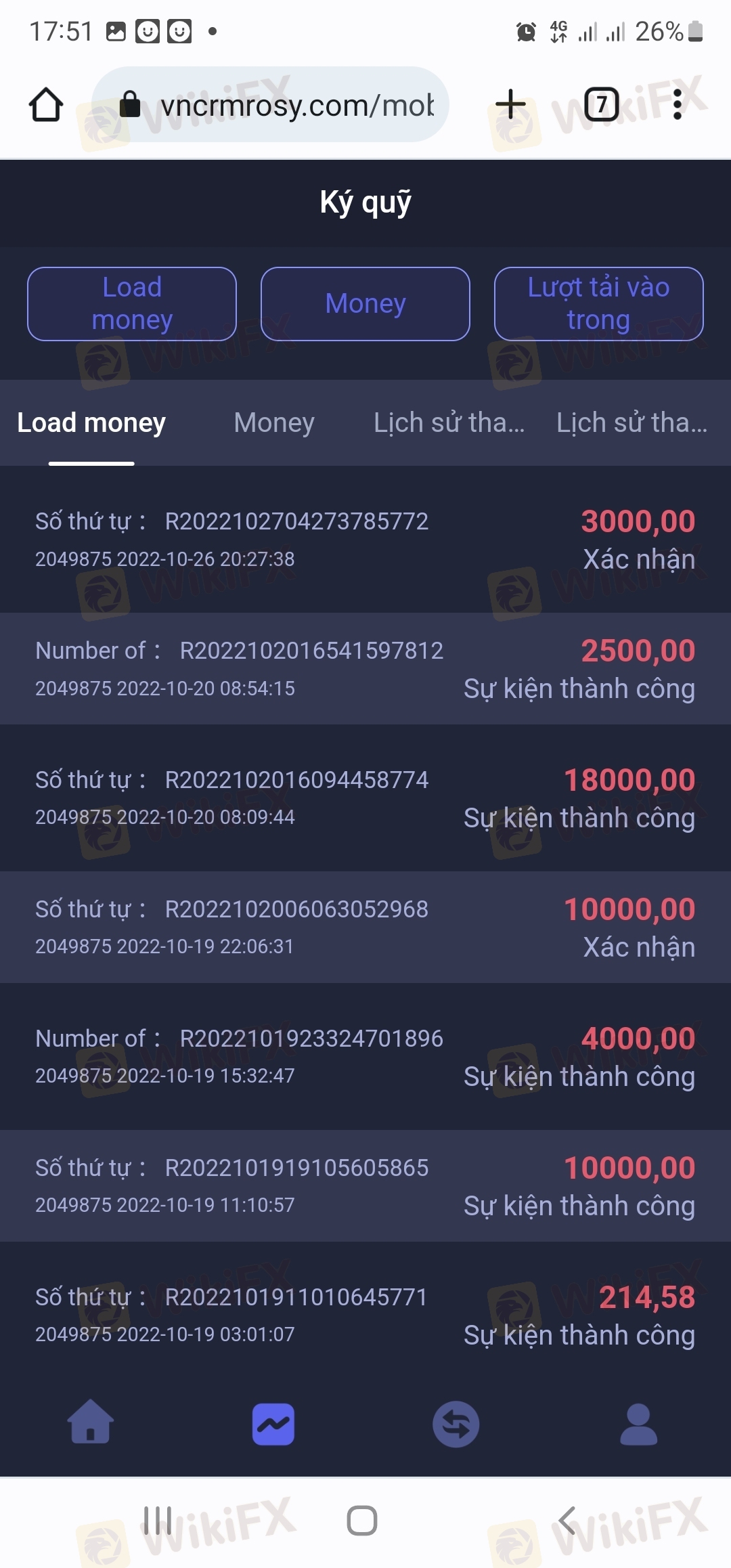
Task: Open the browser overflow menu
Action: pyautogui.click(x=678, y=104)
